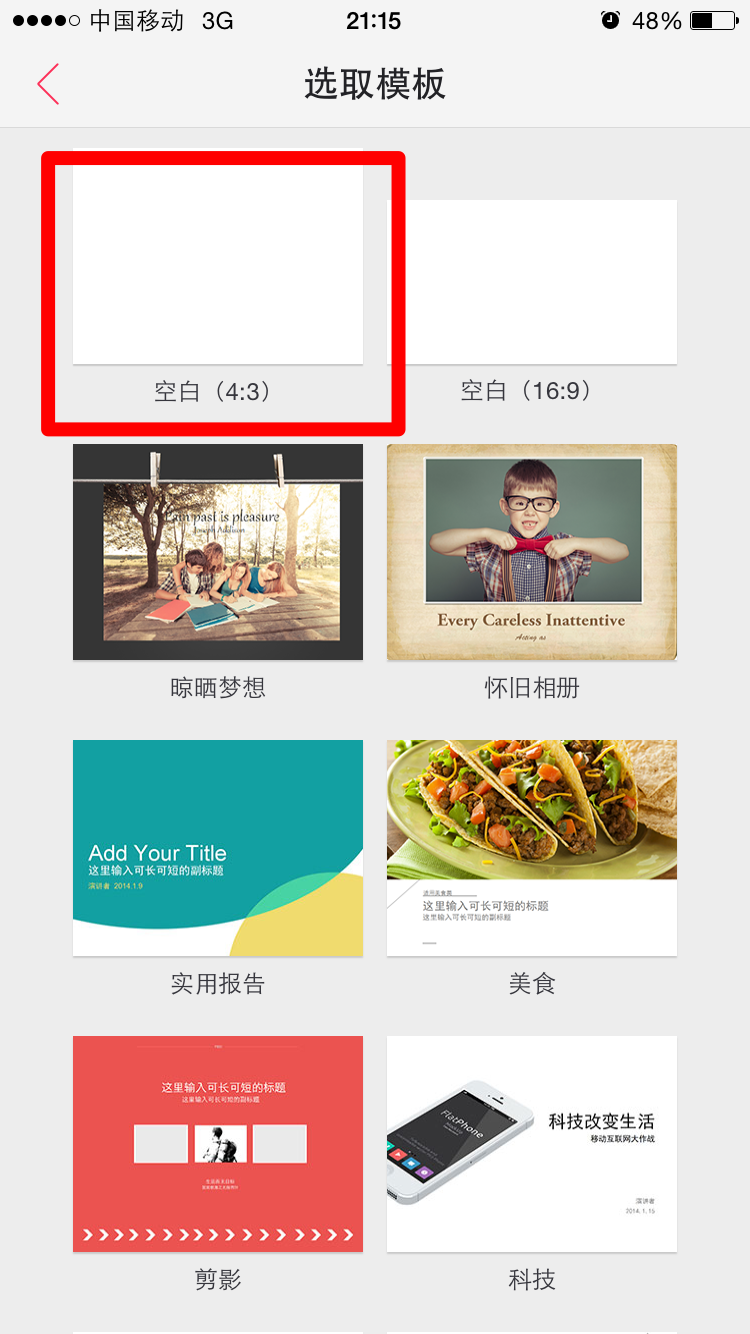Select the 美食 food template

pos(532,848)
